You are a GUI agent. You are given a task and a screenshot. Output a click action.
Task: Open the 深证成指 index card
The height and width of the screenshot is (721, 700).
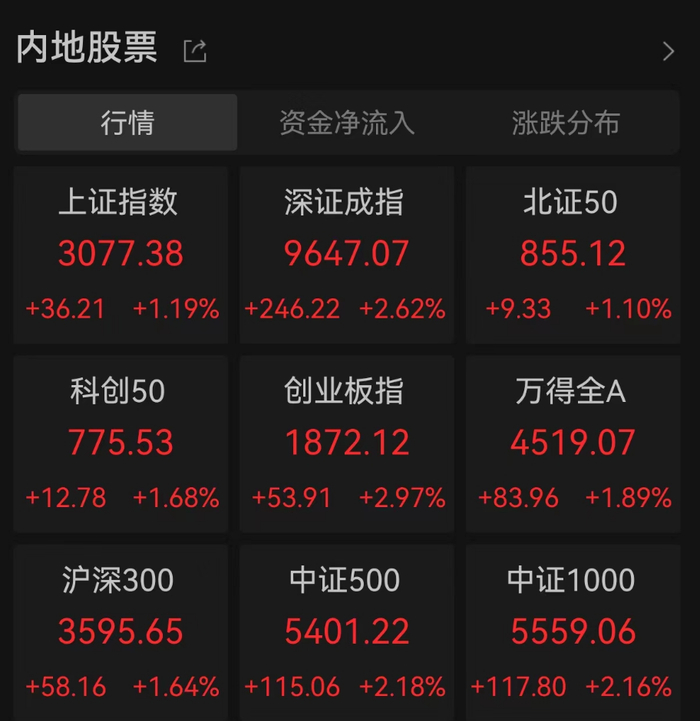(x=347, y=255)
